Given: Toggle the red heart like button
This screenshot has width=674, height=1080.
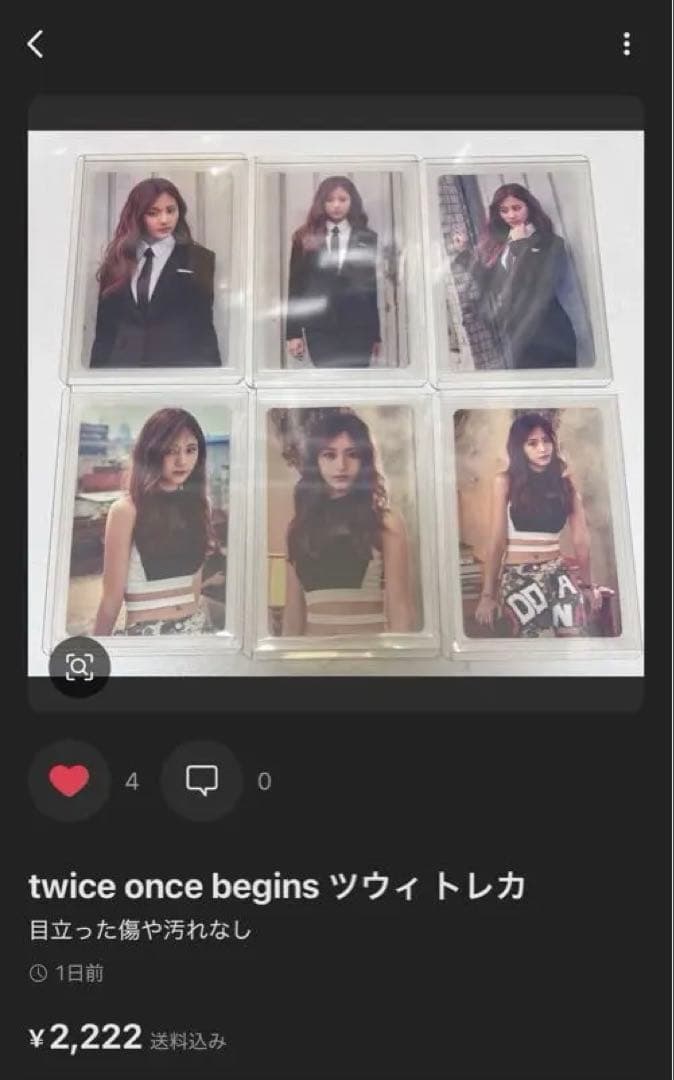Looking at the screenshot, I should tap(69, 781).
